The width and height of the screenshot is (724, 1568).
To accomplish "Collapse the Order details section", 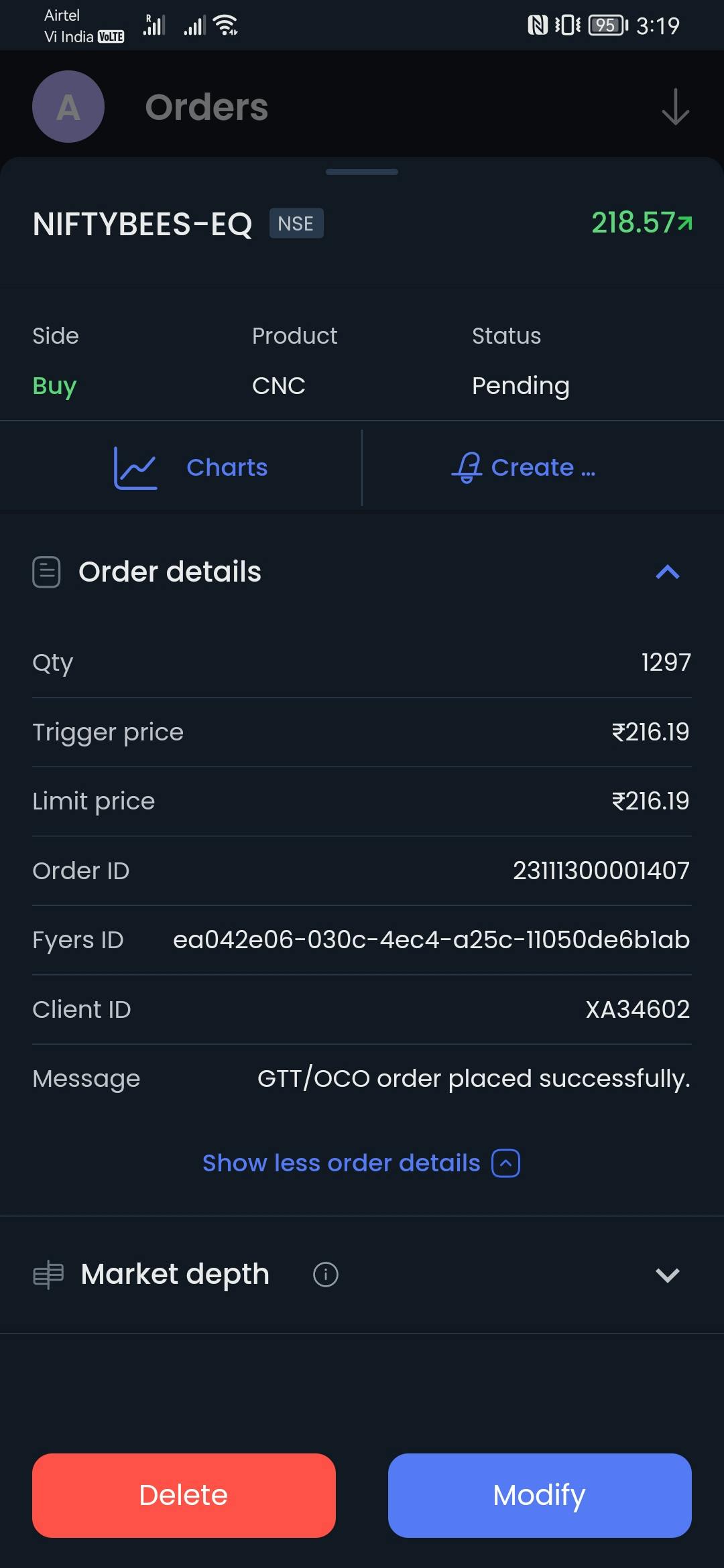I will coord(667,572).
